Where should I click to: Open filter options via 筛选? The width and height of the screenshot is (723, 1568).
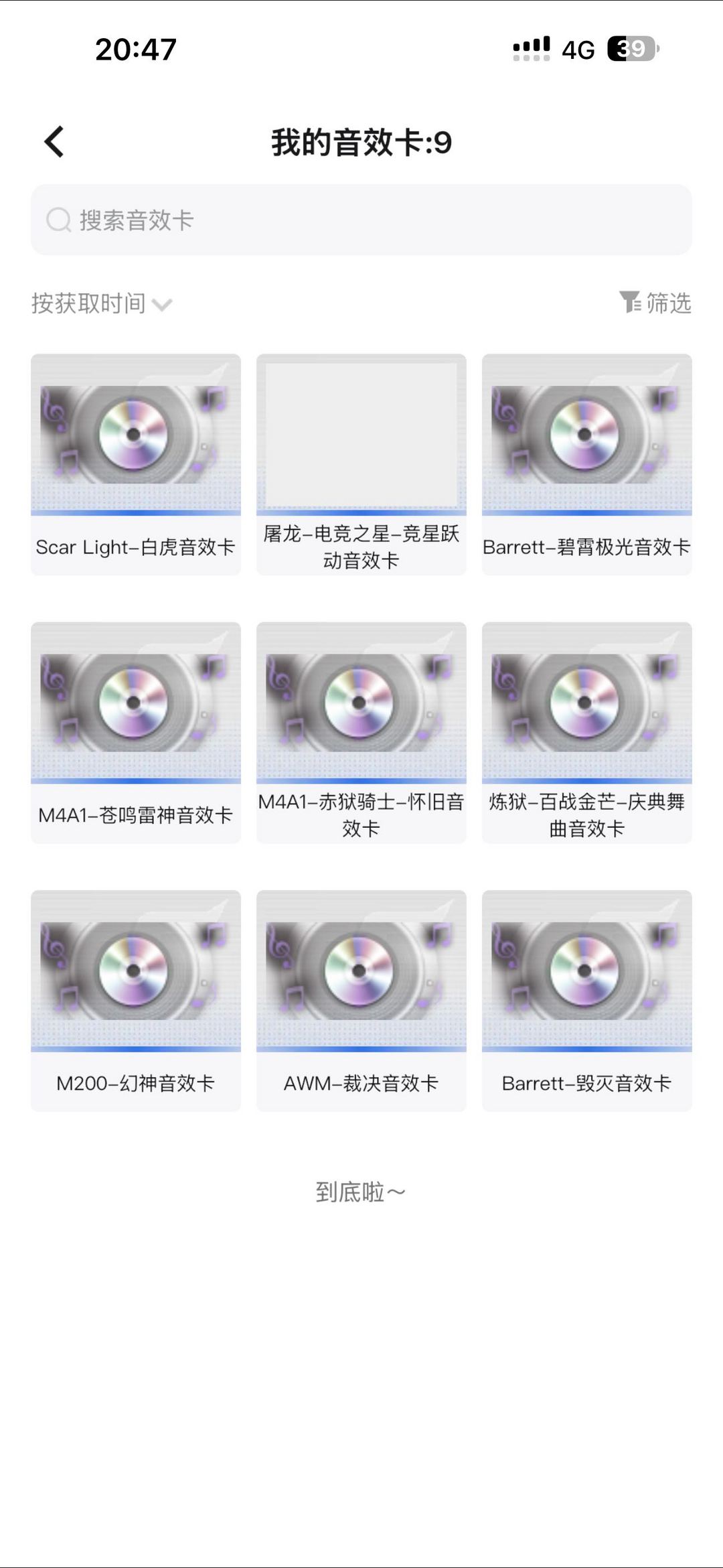pos(667,303)
